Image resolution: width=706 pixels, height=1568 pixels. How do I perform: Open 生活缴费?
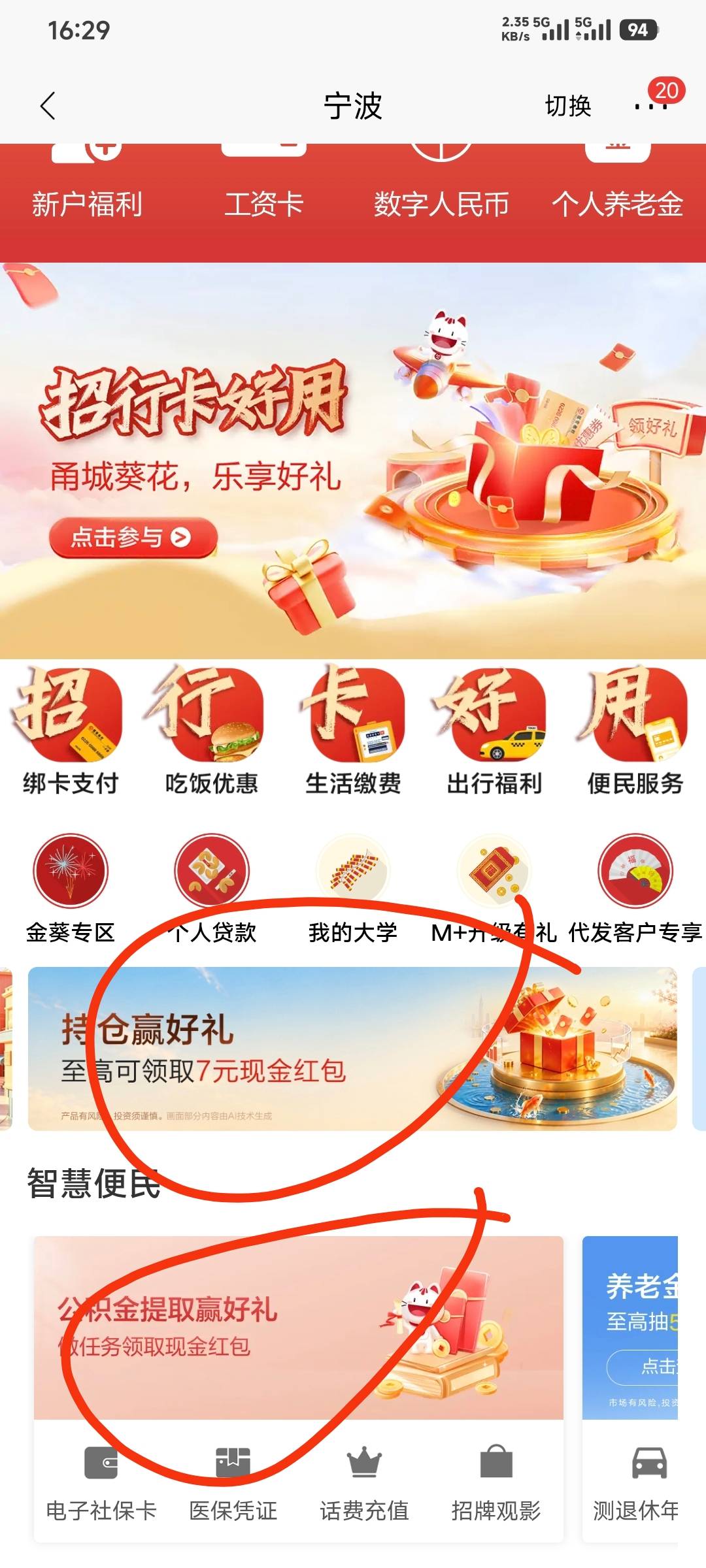(353, 732)
